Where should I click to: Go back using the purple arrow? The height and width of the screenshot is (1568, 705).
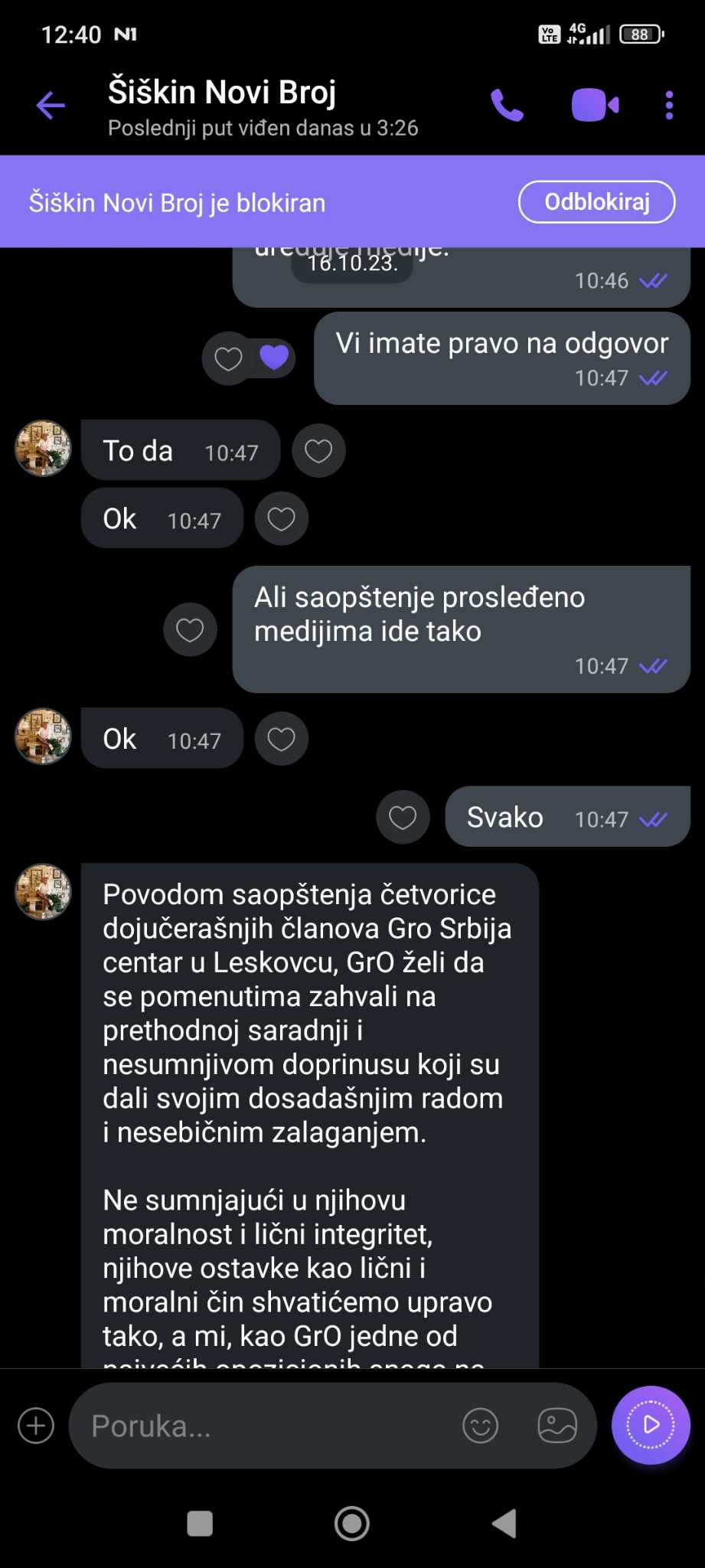pos(51,106)
